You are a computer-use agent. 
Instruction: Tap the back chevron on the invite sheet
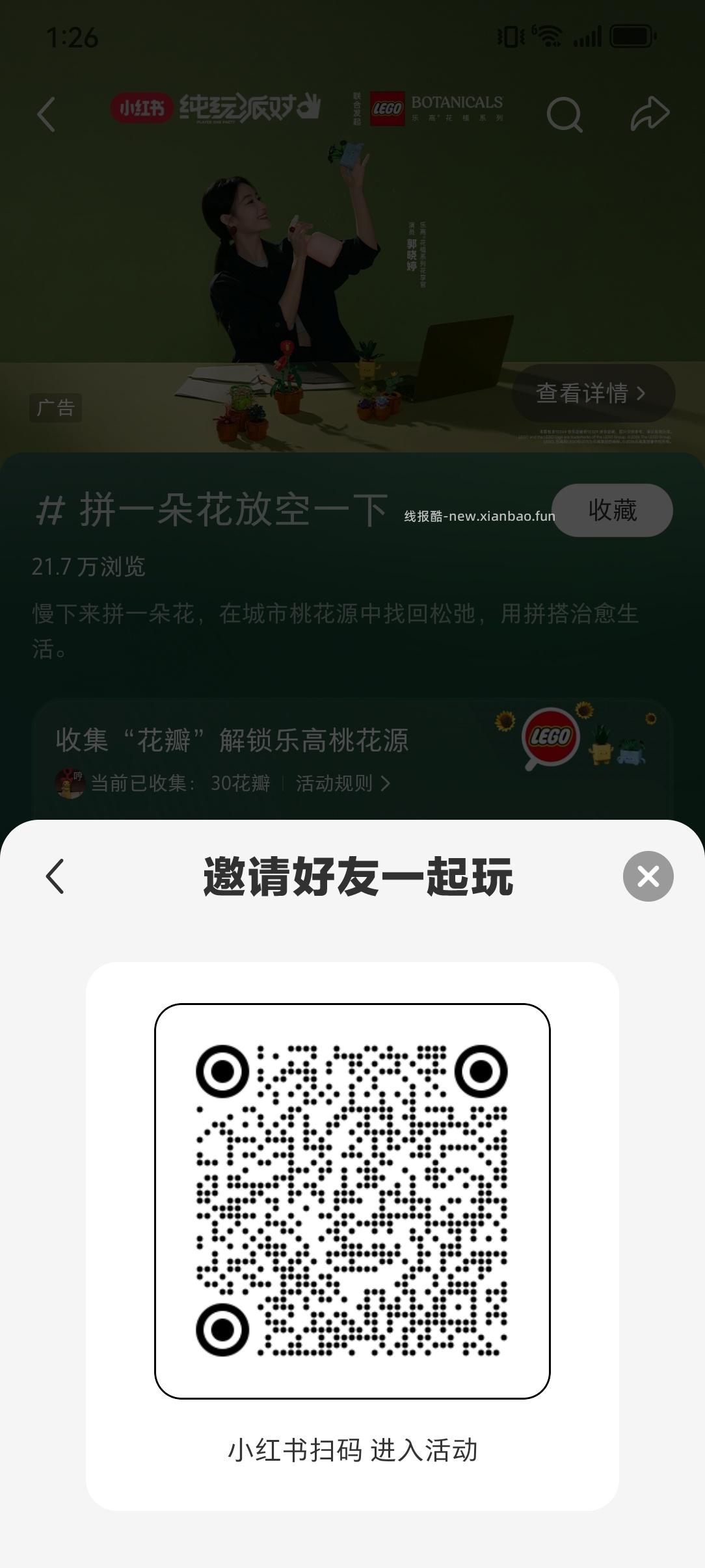click(x=55, y=876)
